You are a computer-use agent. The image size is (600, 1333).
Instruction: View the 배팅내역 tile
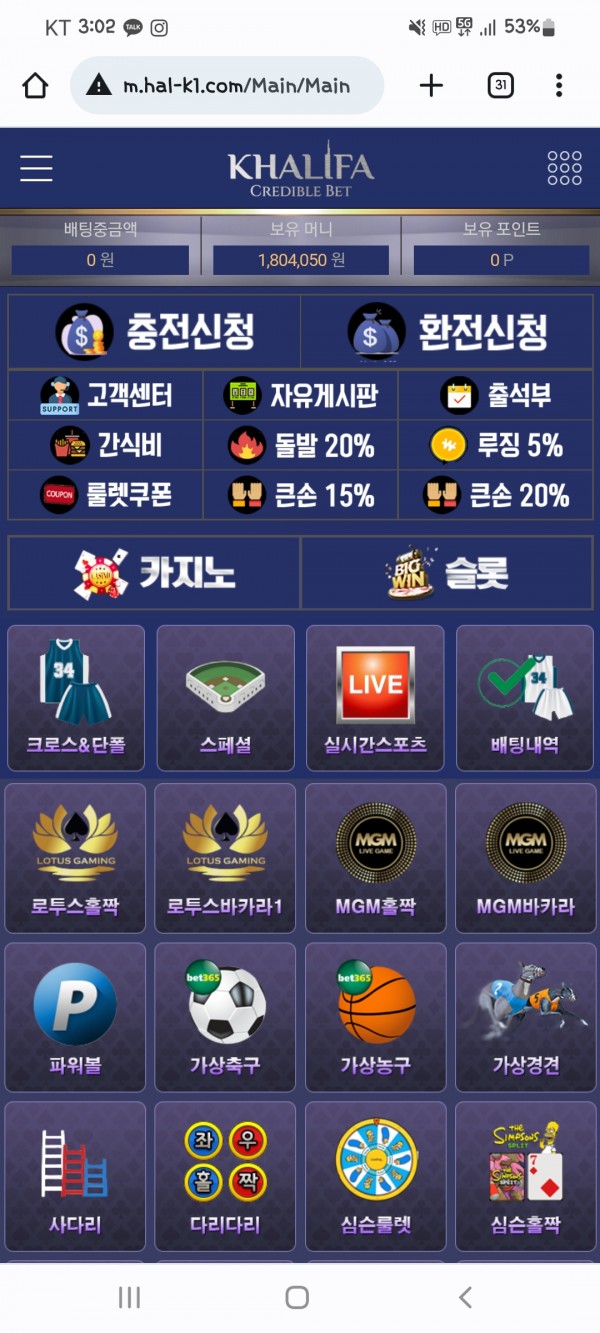[525, 695]
